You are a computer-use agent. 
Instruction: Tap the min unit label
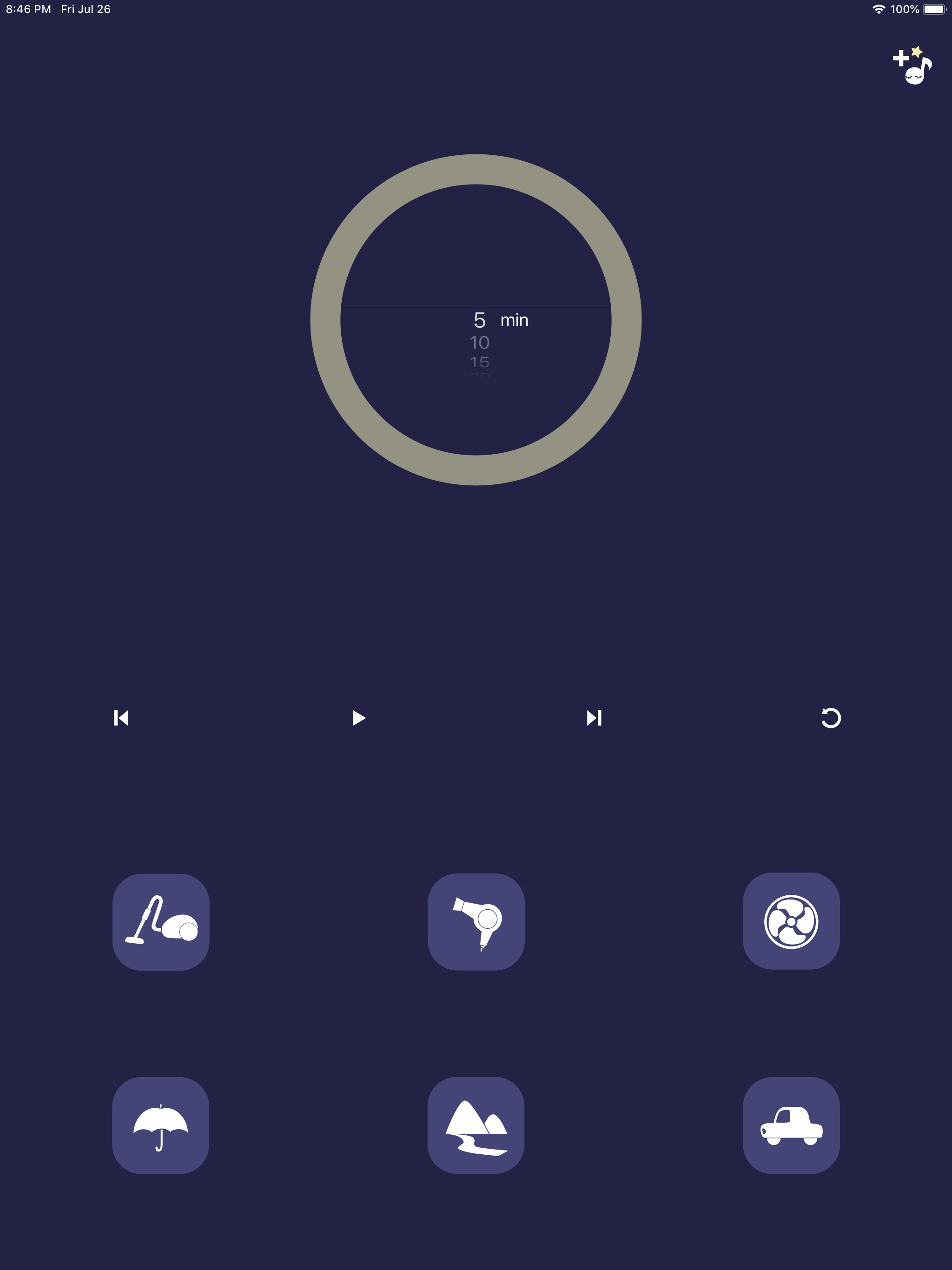pos(515,320)
